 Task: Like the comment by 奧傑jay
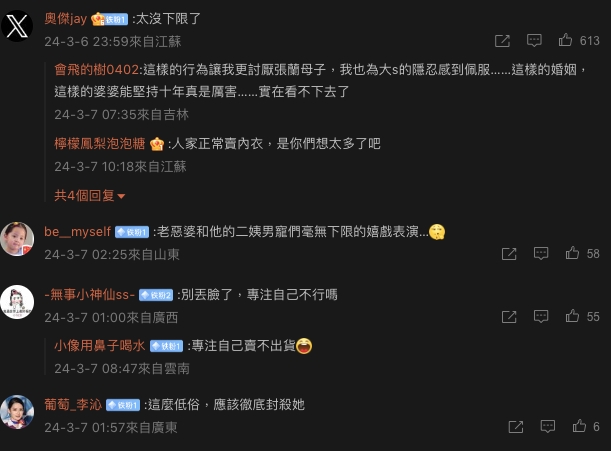(x=567, y=41)
